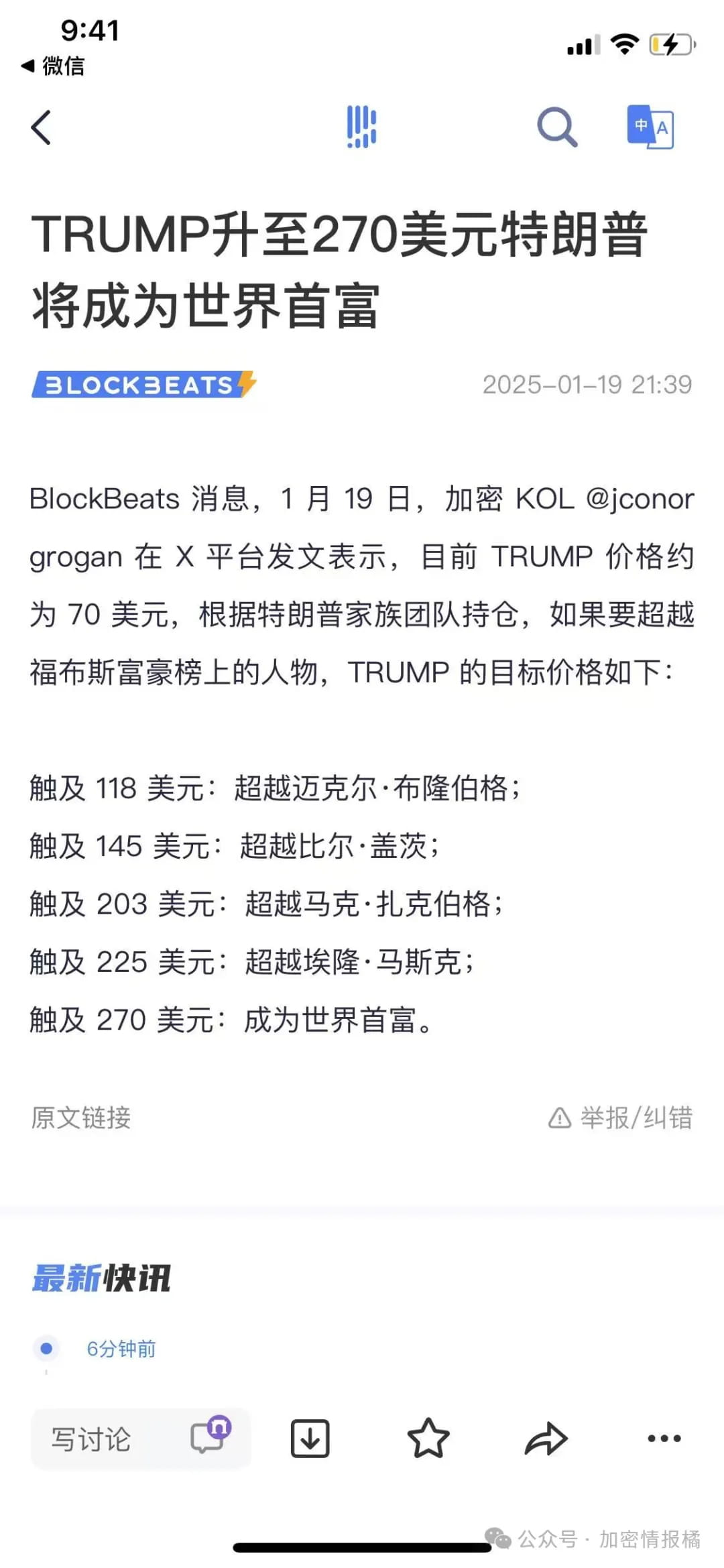
Task: Open the comments bubble icon
Action: 208,1437
